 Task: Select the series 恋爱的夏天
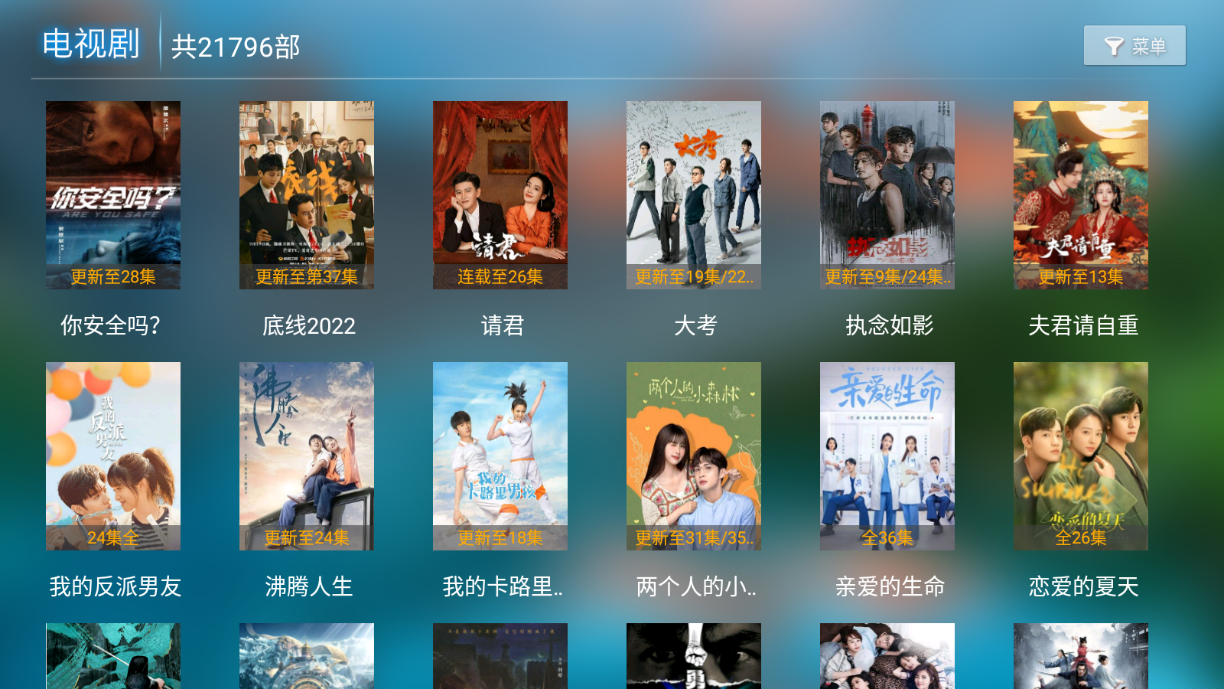[x=1080, y=456]
